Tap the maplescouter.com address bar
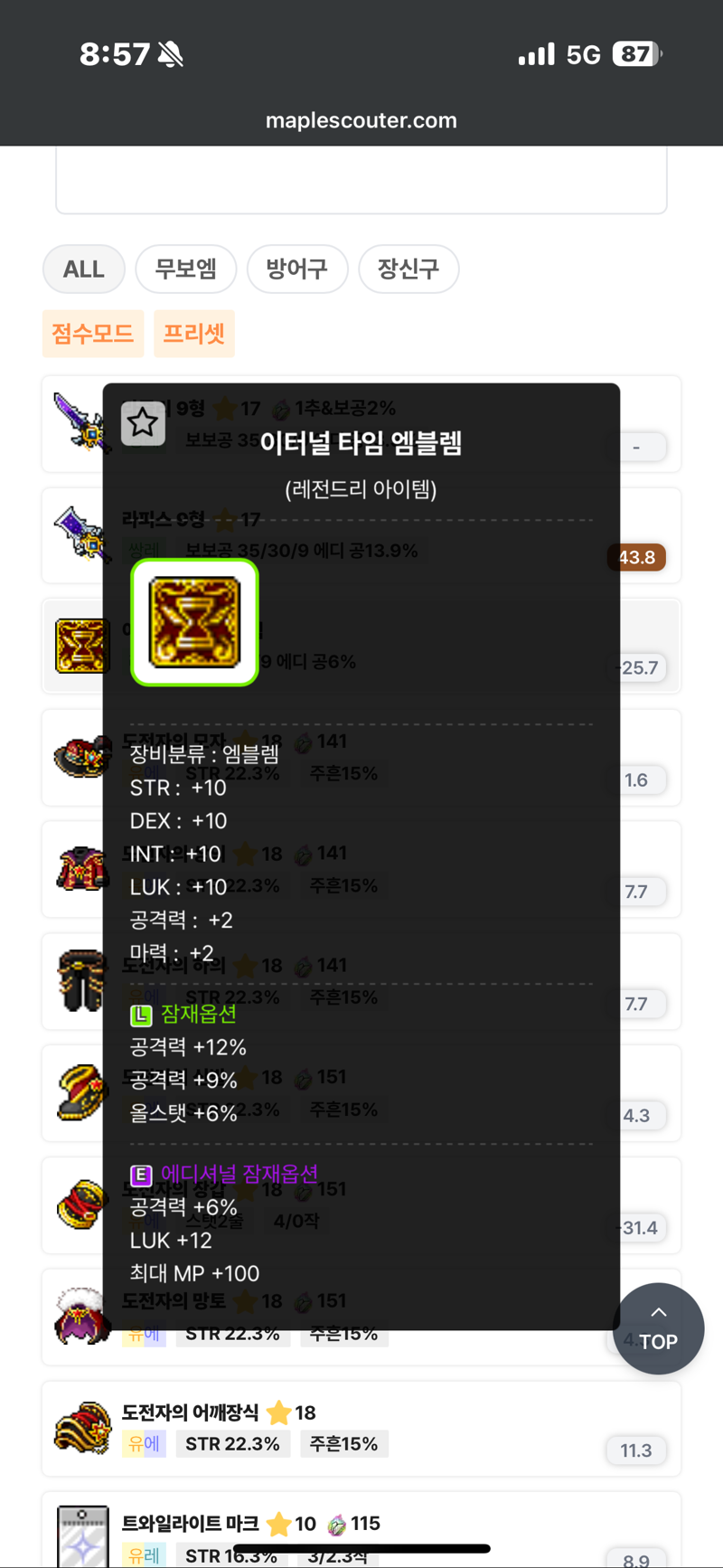This screenshot has width=723, height=1568. 361,120
